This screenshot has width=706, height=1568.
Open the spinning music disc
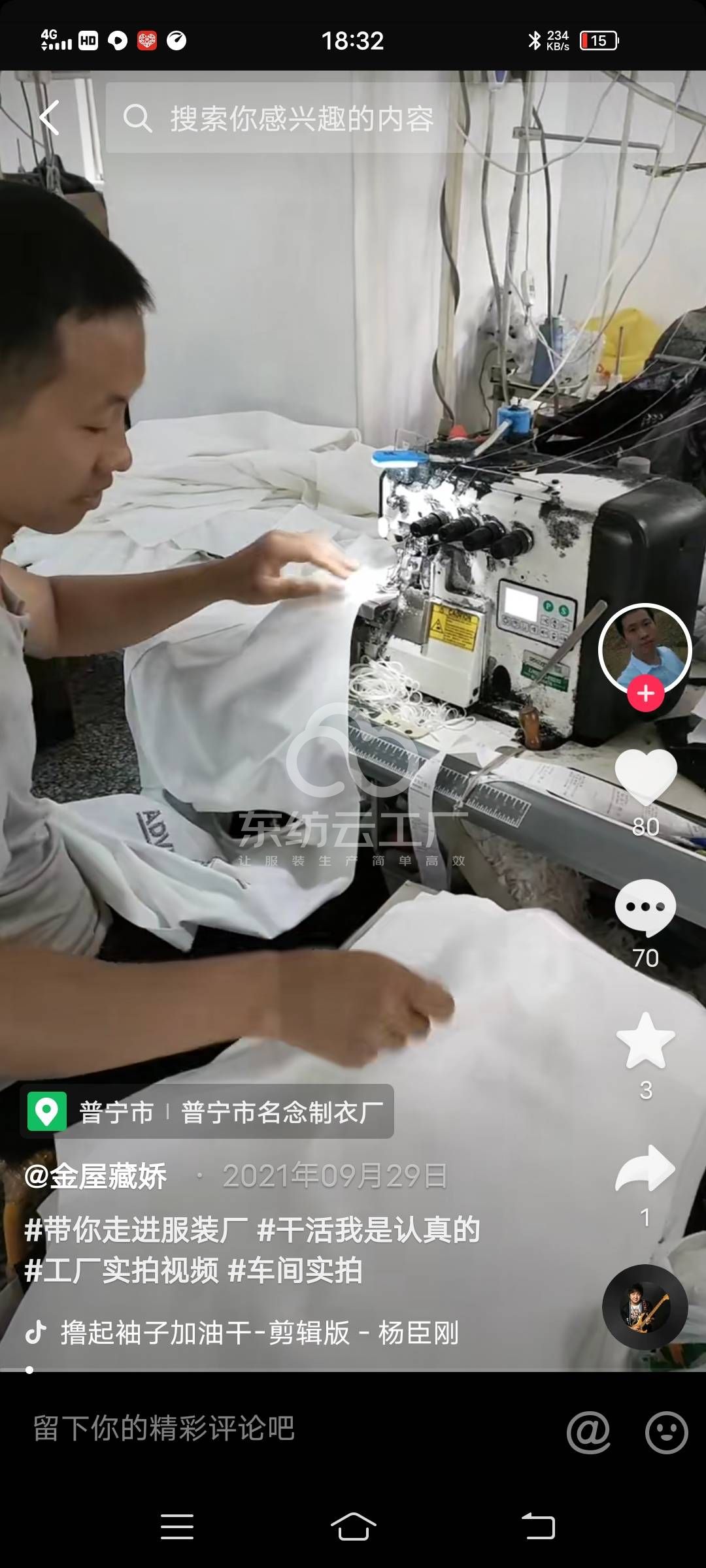[645, 1307]
